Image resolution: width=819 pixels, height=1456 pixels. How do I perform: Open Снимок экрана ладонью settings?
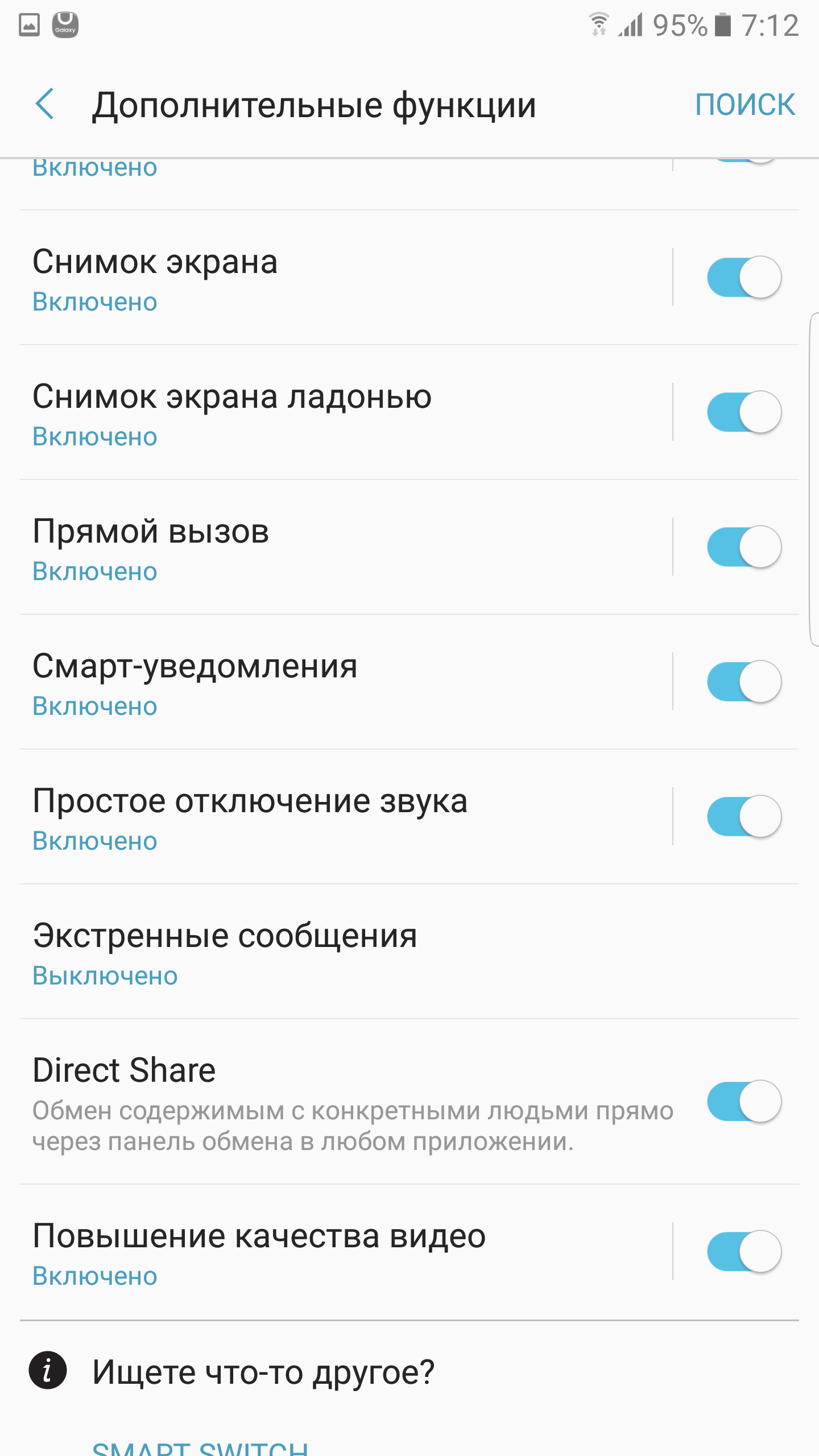tap(346, 412)
